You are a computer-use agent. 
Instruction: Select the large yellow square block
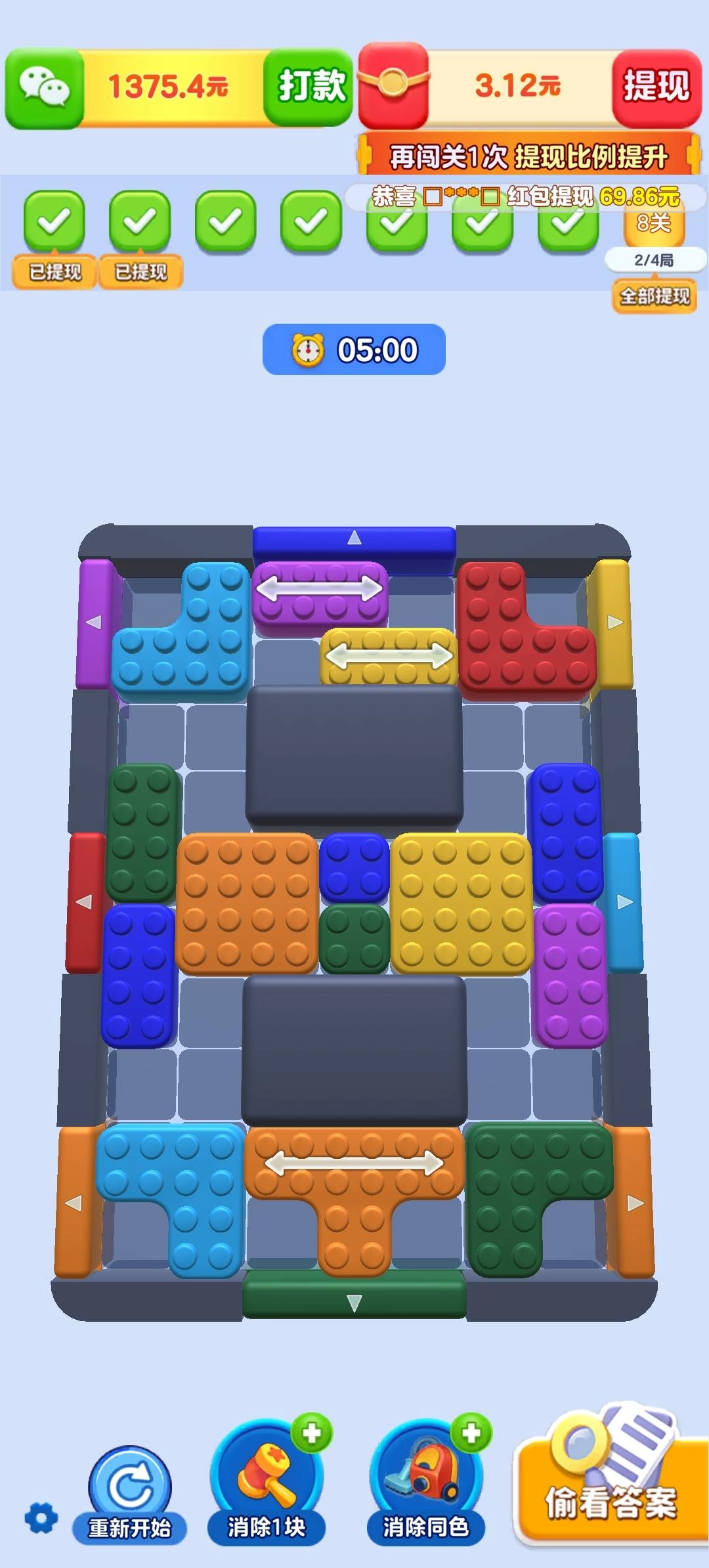pos(462,903)
